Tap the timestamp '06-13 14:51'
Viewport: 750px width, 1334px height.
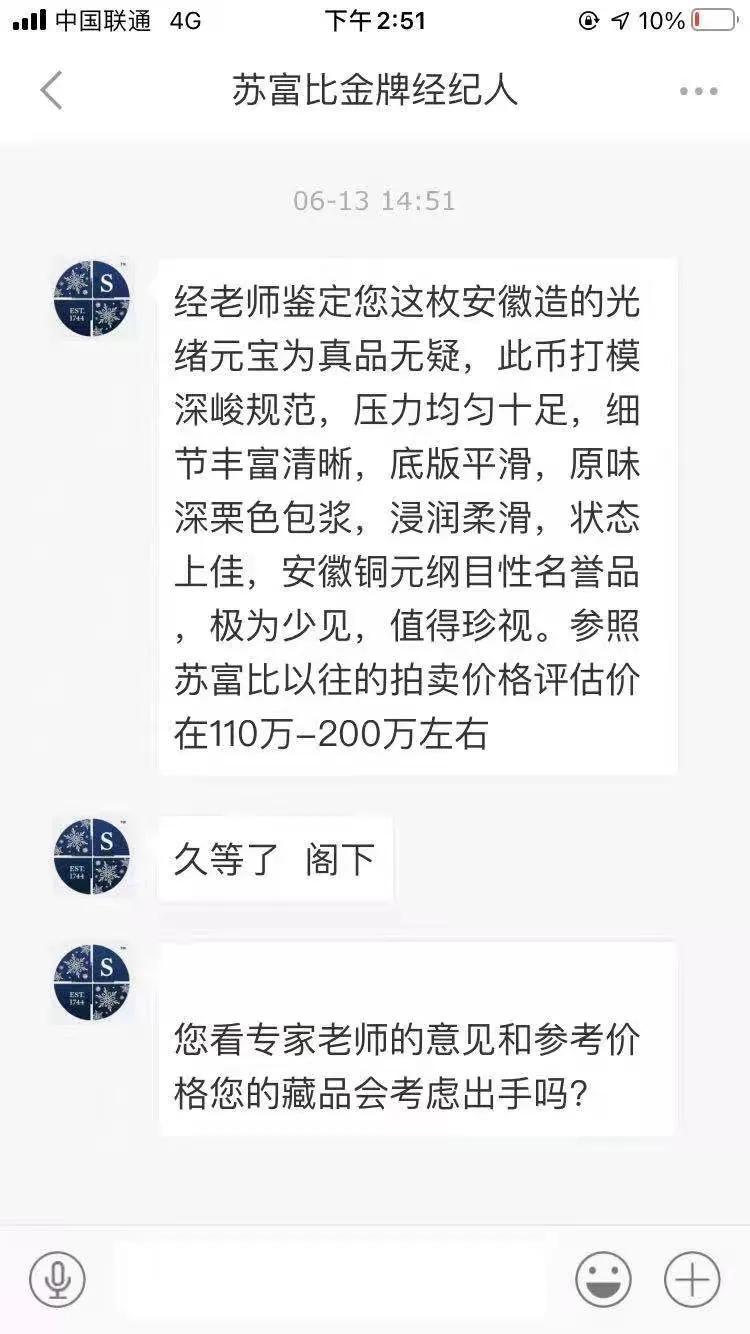pyautogui.click(x=375, y=200)
